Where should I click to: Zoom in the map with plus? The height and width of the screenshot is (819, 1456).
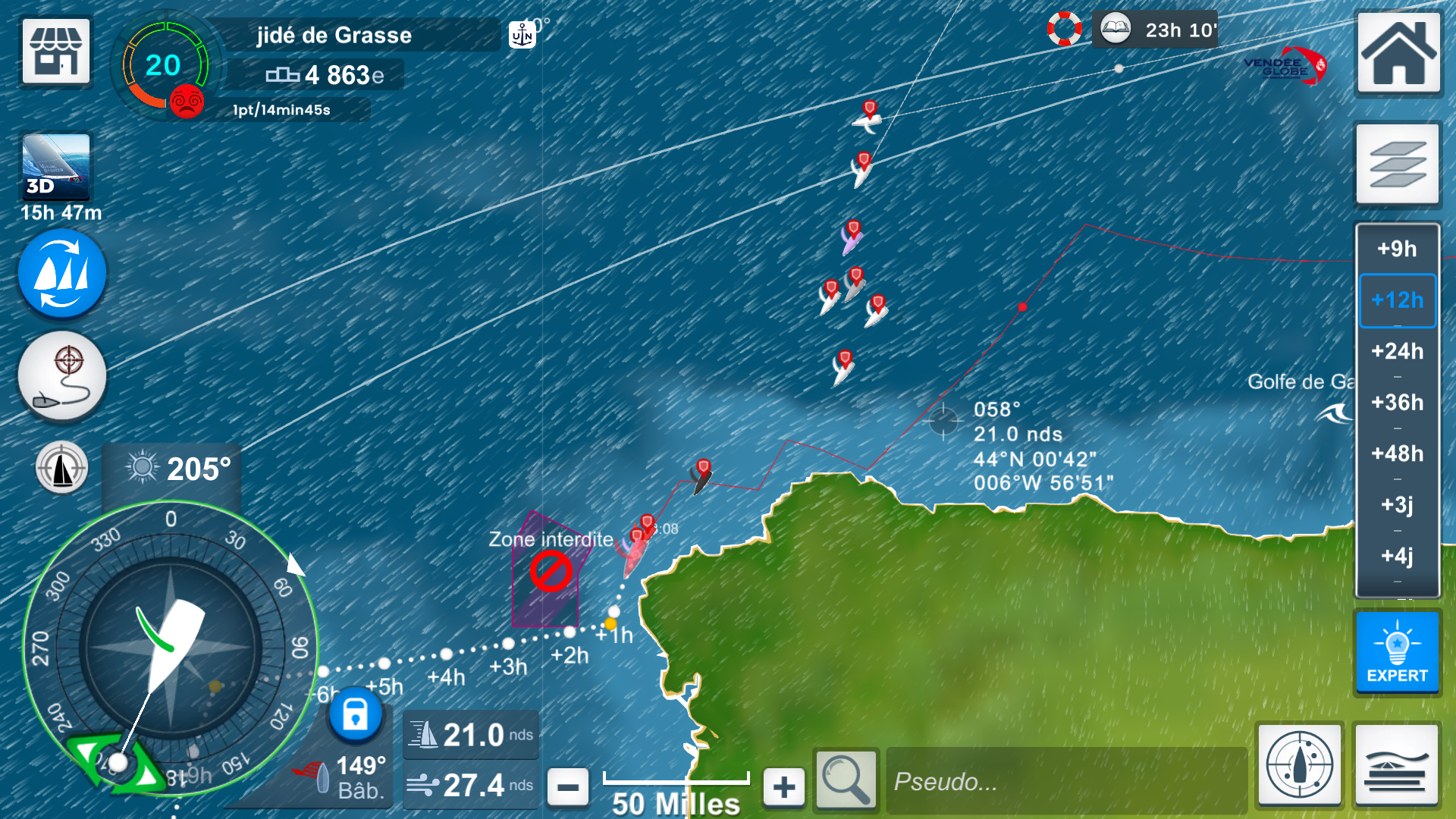[x=784, y=787]
